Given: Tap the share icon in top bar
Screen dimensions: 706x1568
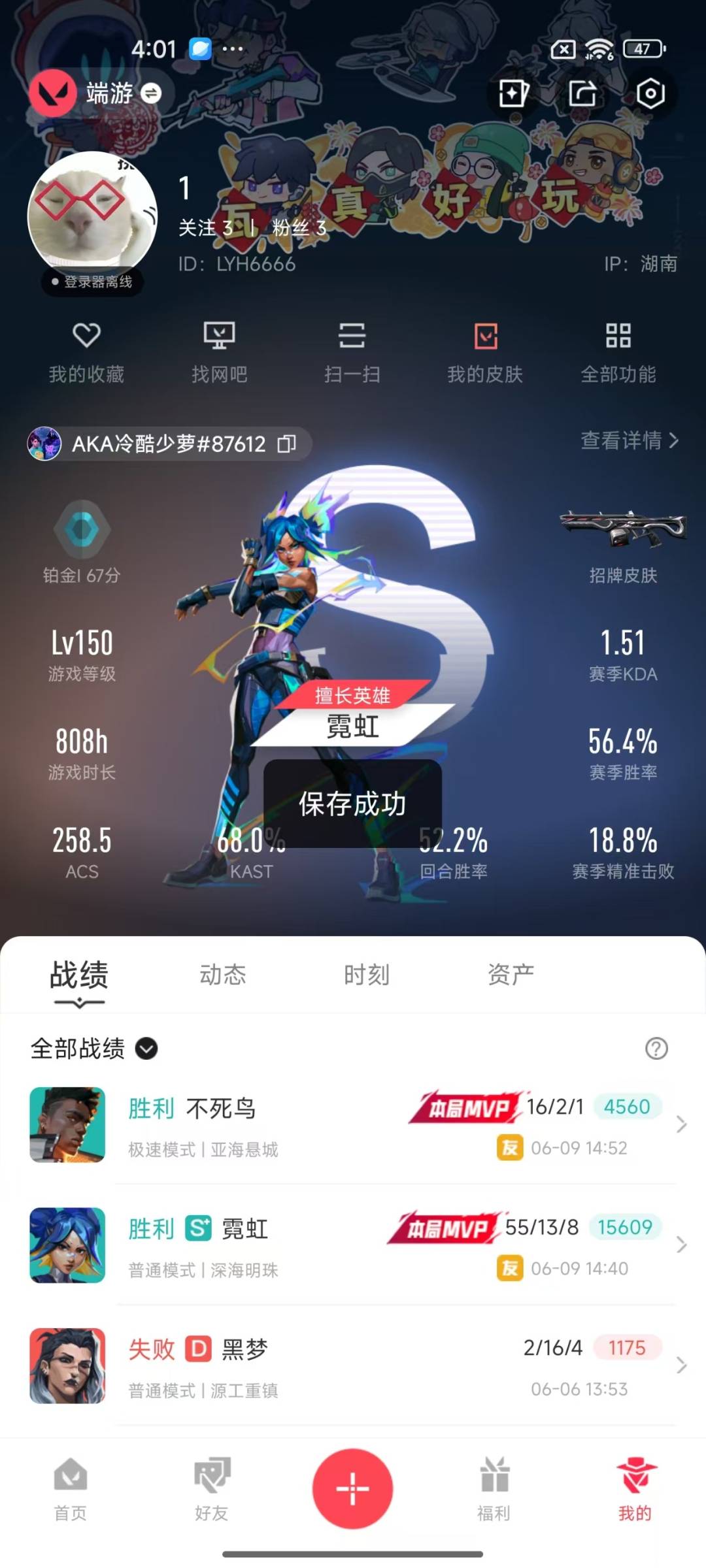Looking at the screenshot, I should click(x=582, y=93).
